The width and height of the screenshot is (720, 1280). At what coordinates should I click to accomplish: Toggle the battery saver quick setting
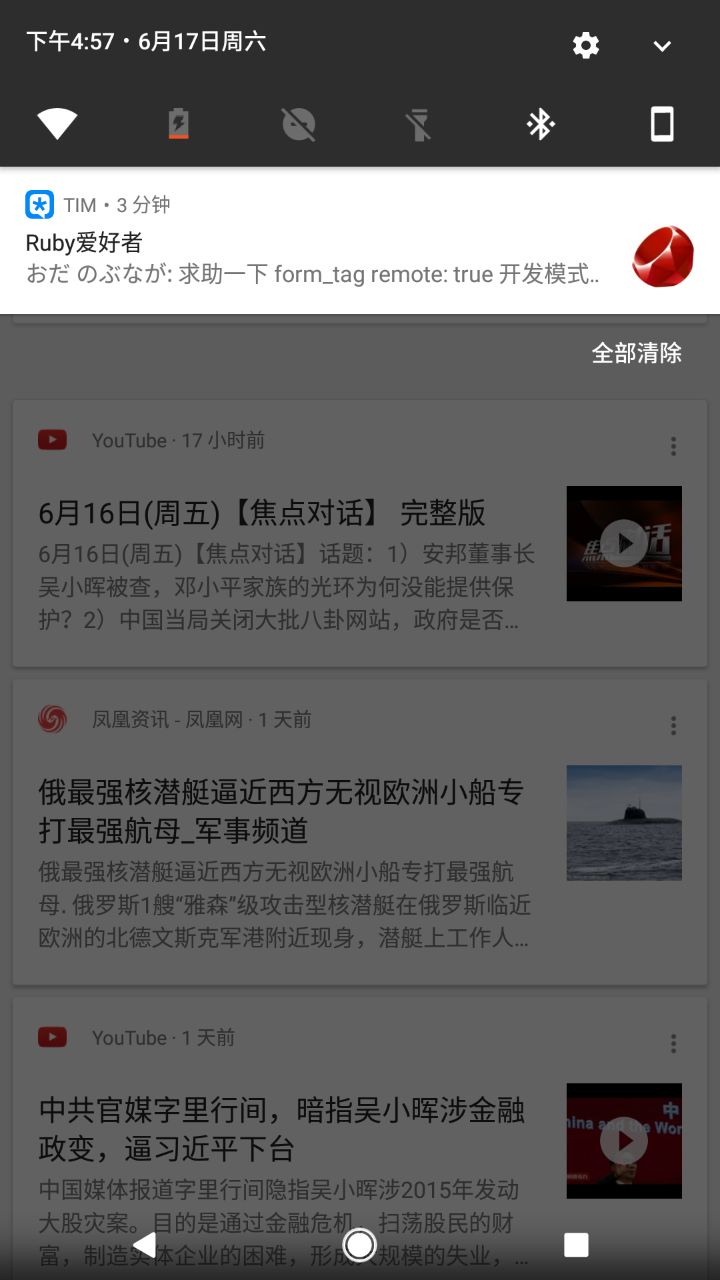pos(178,124)
